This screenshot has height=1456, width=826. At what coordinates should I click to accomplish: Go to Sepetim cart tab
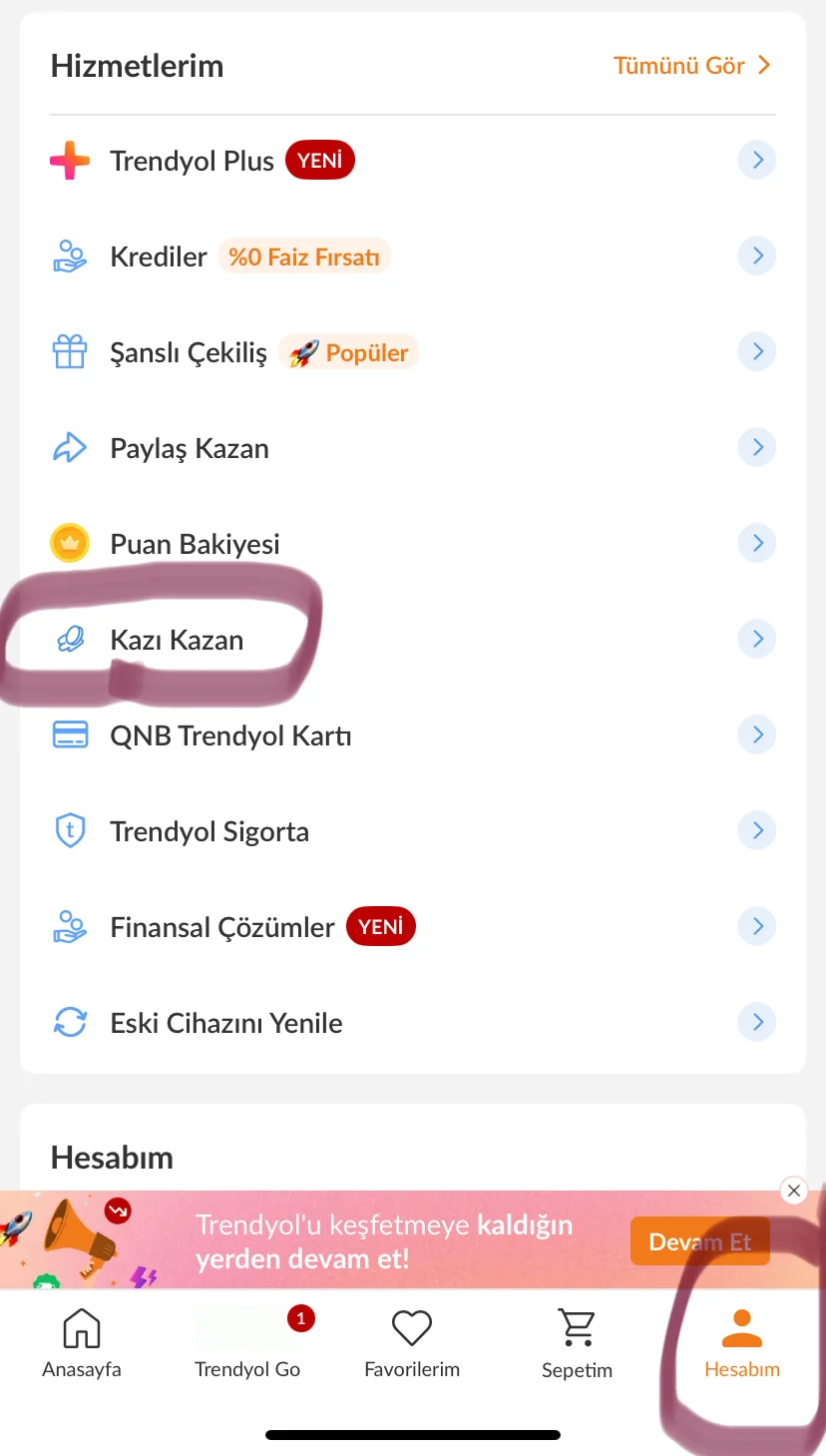(577, 1344)
